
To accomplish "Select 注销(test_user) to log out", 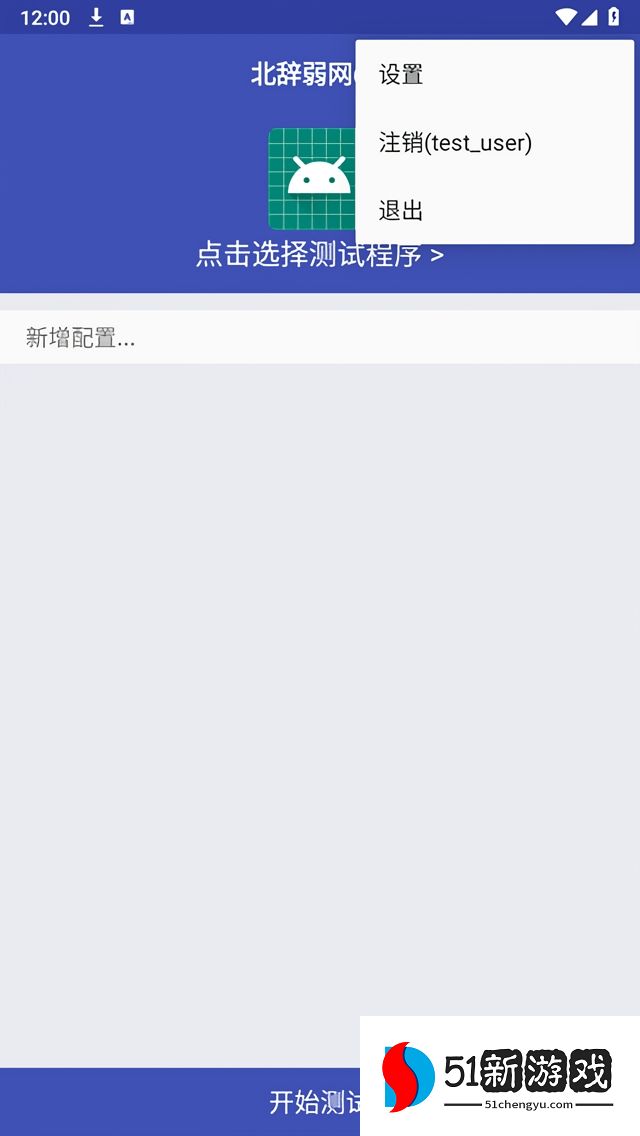I will pos(455,143).
